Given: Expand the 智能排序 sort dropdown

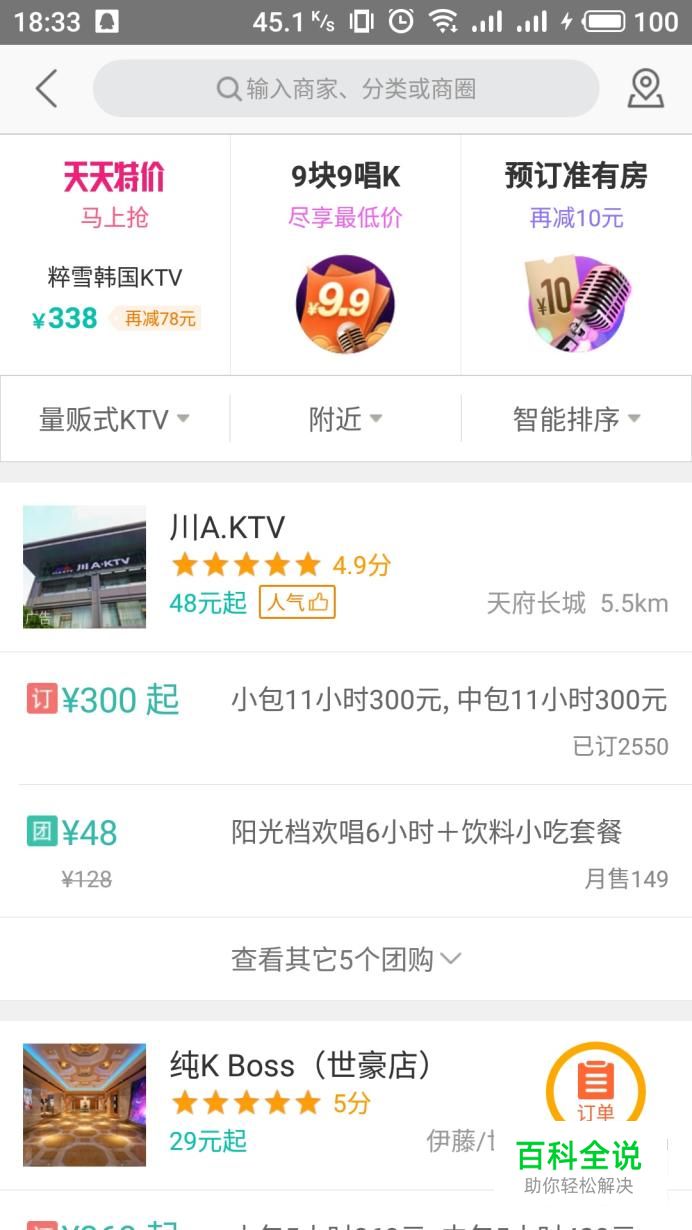Looking at the screenshot, I should 576,419.
